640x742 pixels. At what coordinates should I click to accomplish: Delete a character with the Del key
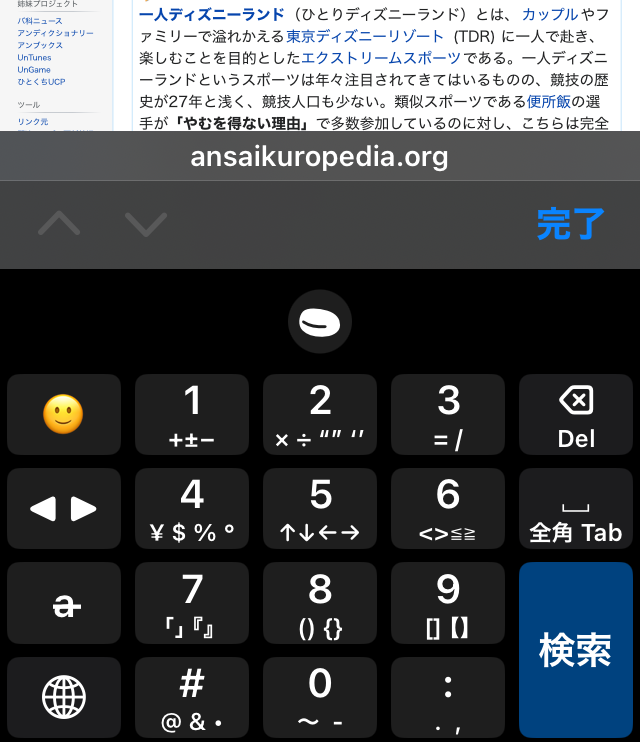click(x=576, y=415)
